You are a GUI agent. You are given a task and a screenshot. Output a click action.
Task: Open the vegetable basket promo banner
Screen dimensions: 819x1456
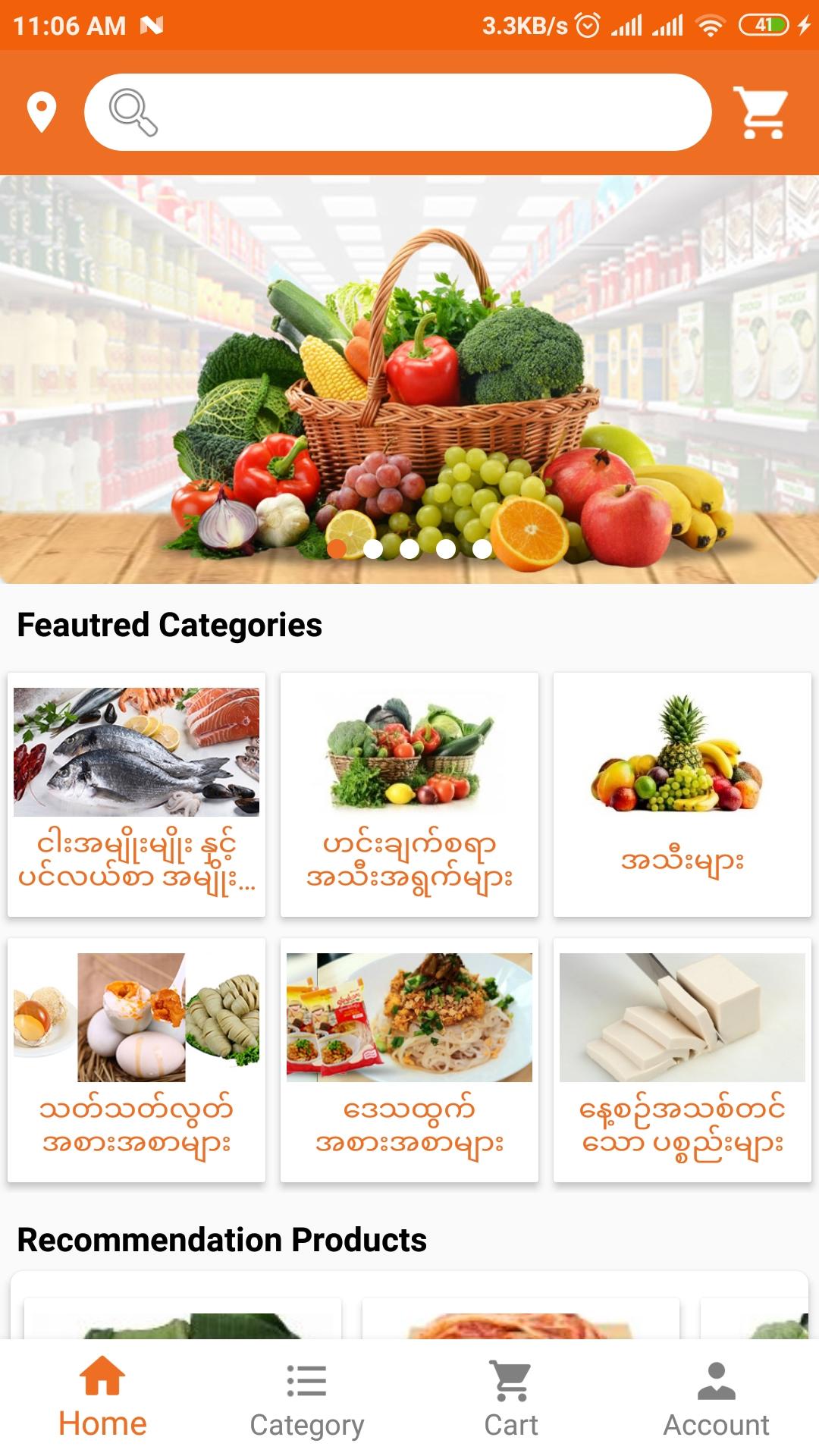click(409, 379)
